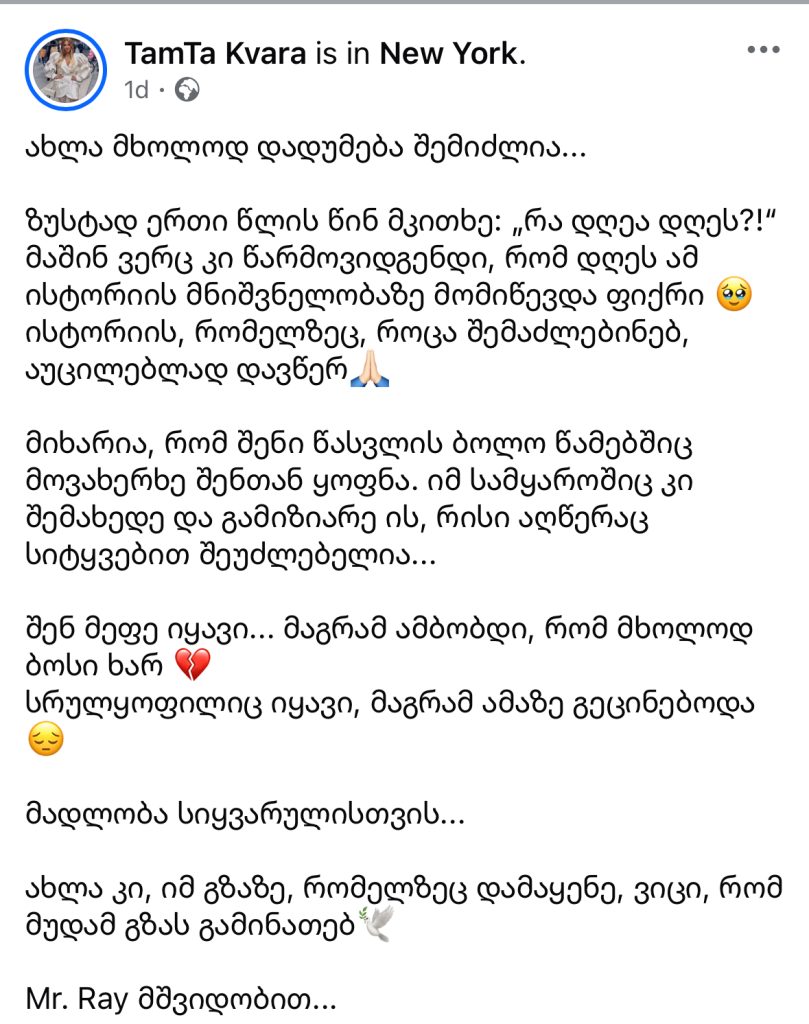
Task: Tap the public audience globe icon
Action: (187, 90)
